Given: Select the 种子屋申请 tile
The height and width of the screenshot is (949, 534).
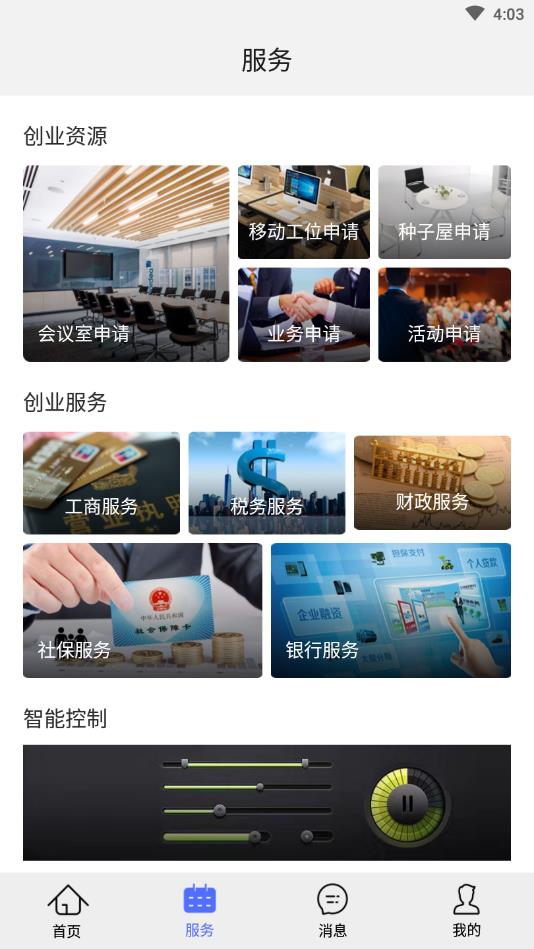Looking at the screenshot, I should [444, 212].
